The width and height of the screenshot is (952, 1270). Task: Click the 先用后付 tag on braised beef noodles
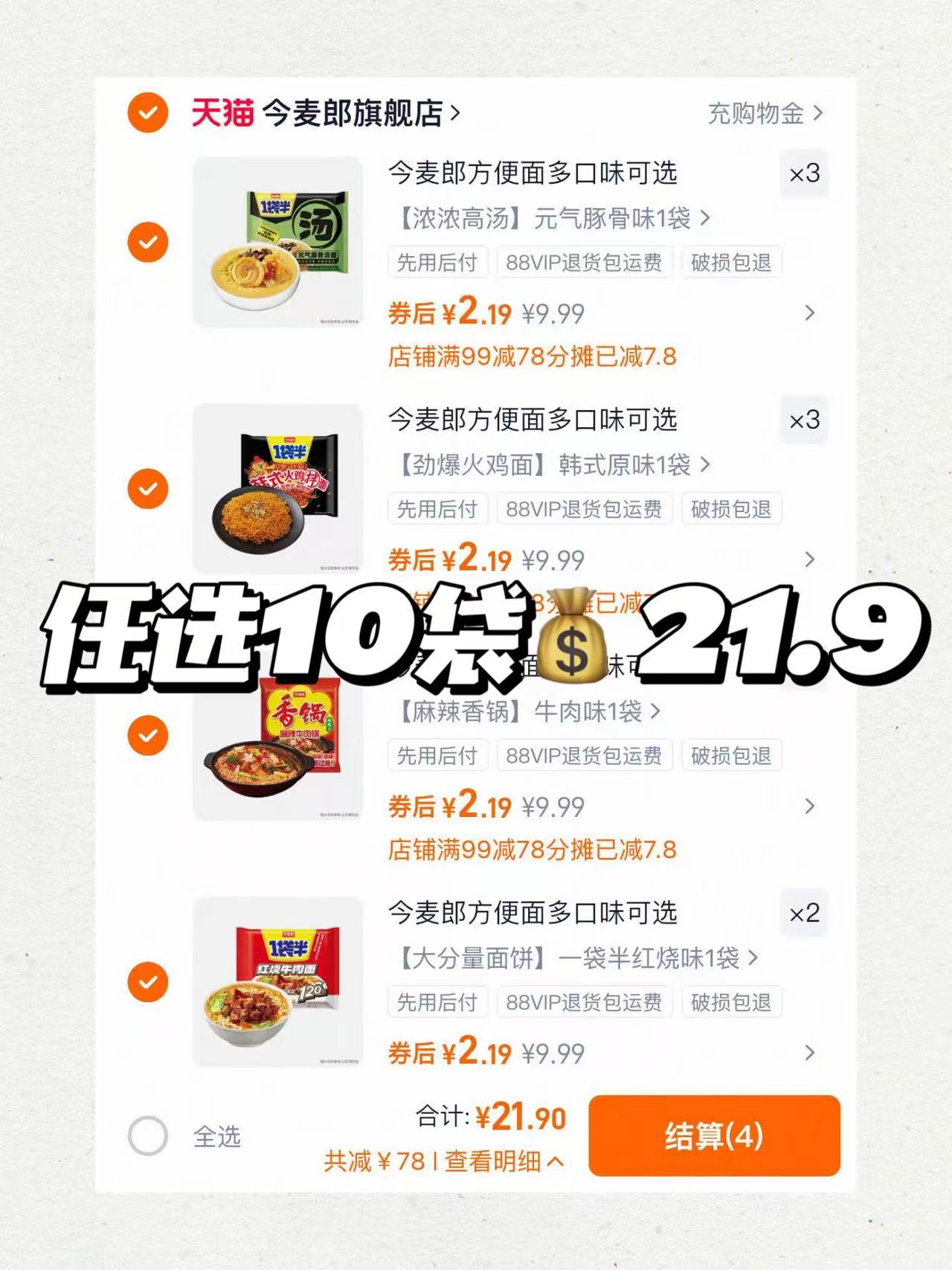pyautogui.click(x=437, y=1001)
